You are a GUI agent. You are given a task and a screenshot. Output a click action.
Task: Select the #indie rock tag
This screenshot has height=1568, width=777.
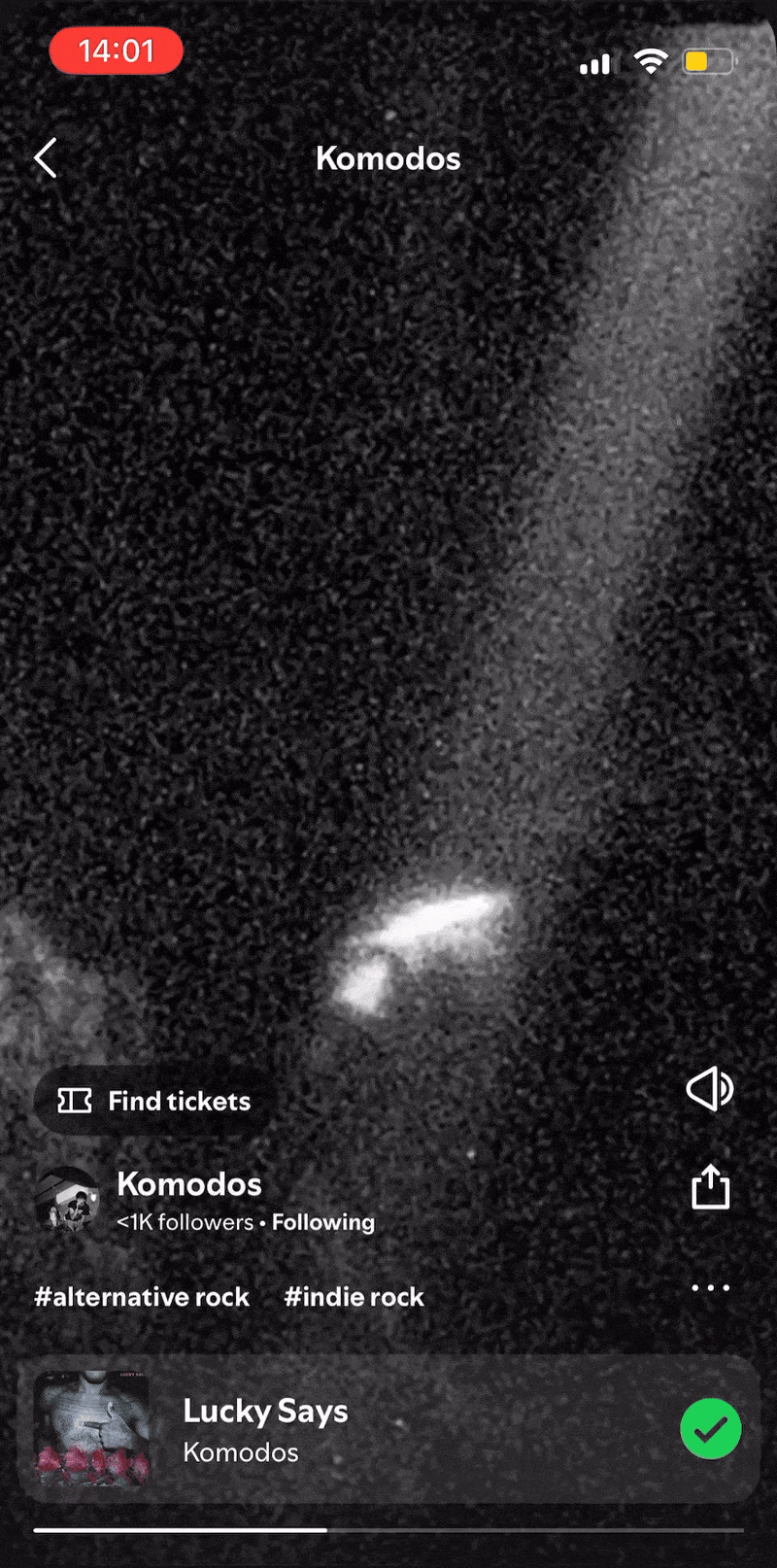[x=355, y=1297]
